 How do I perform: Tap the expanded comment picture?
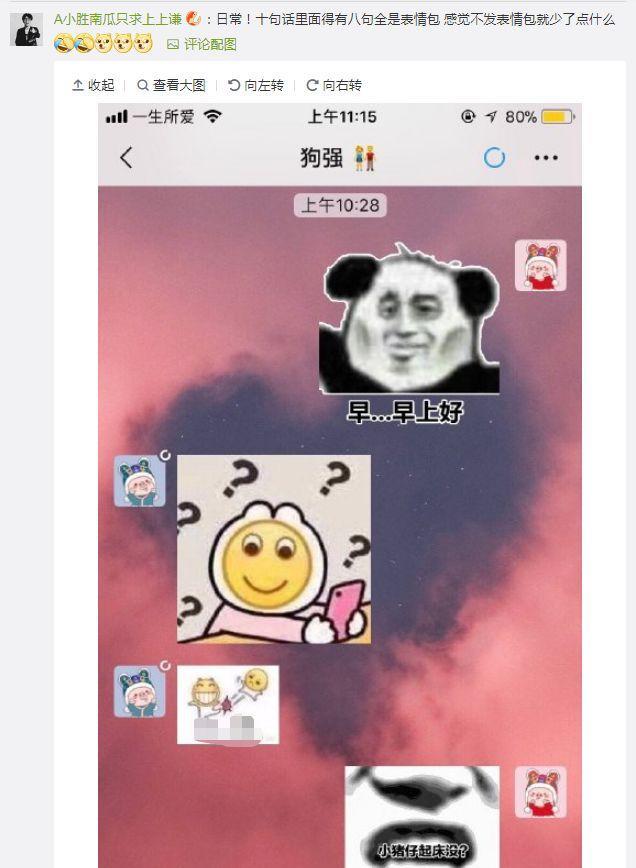click(339, 480)
